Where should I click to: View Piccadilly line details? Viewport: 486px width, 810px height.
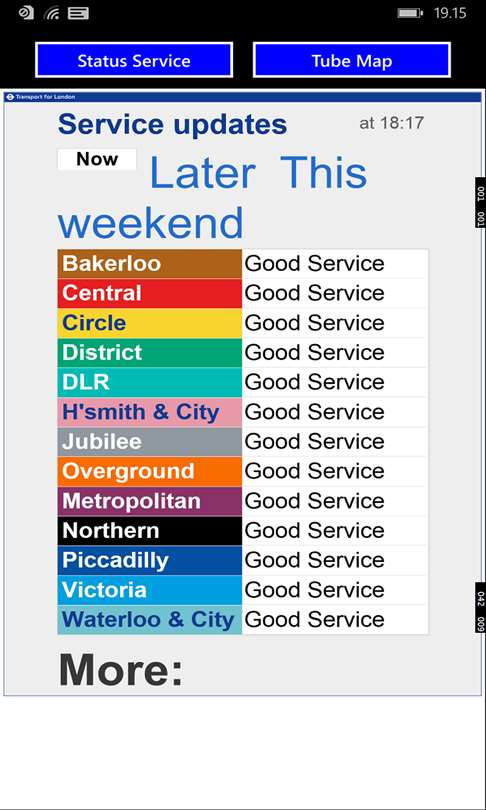[243, 560]
